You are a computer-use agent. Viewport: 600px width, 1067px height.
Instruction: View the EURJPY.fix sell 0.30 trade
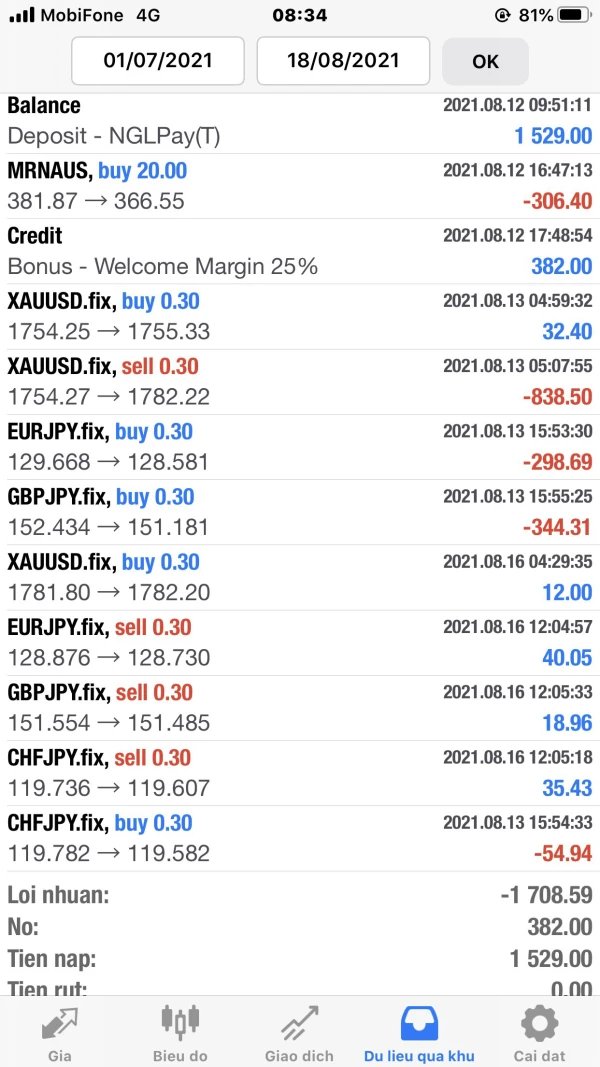pos(300,643)
